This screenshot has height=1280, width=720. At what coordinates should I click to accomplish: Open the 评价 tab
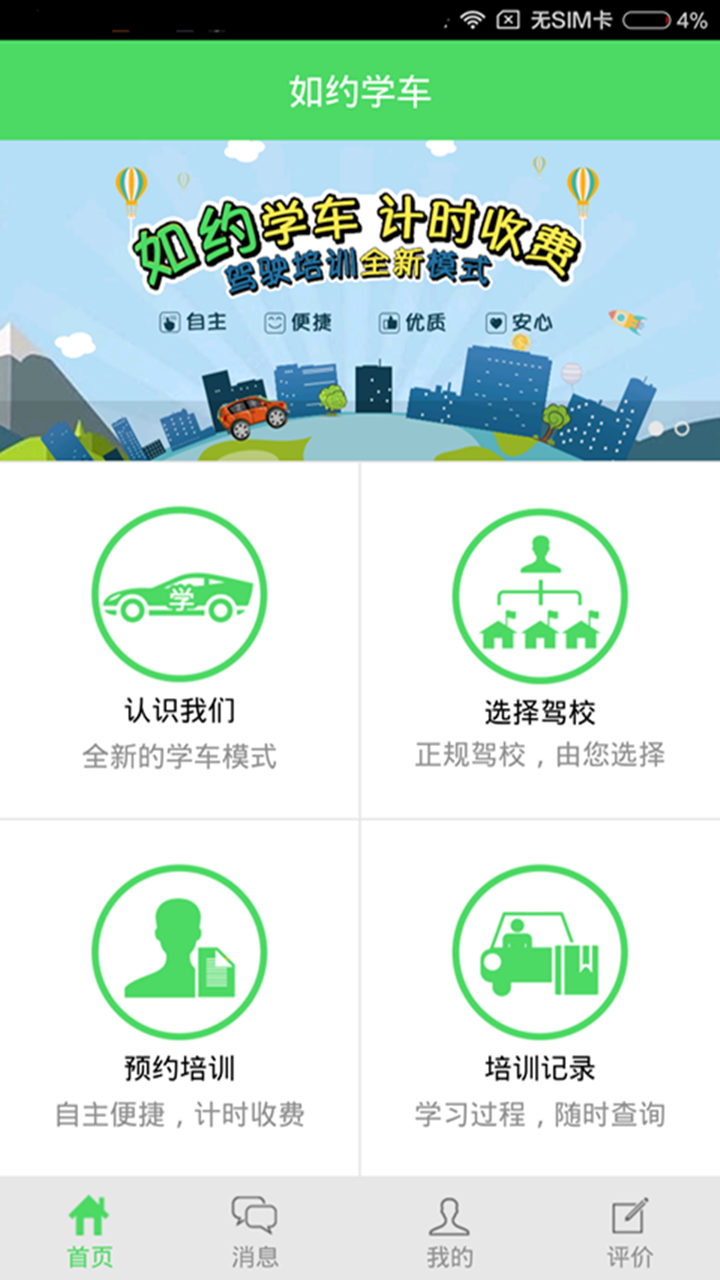(x=630, y=1230)
